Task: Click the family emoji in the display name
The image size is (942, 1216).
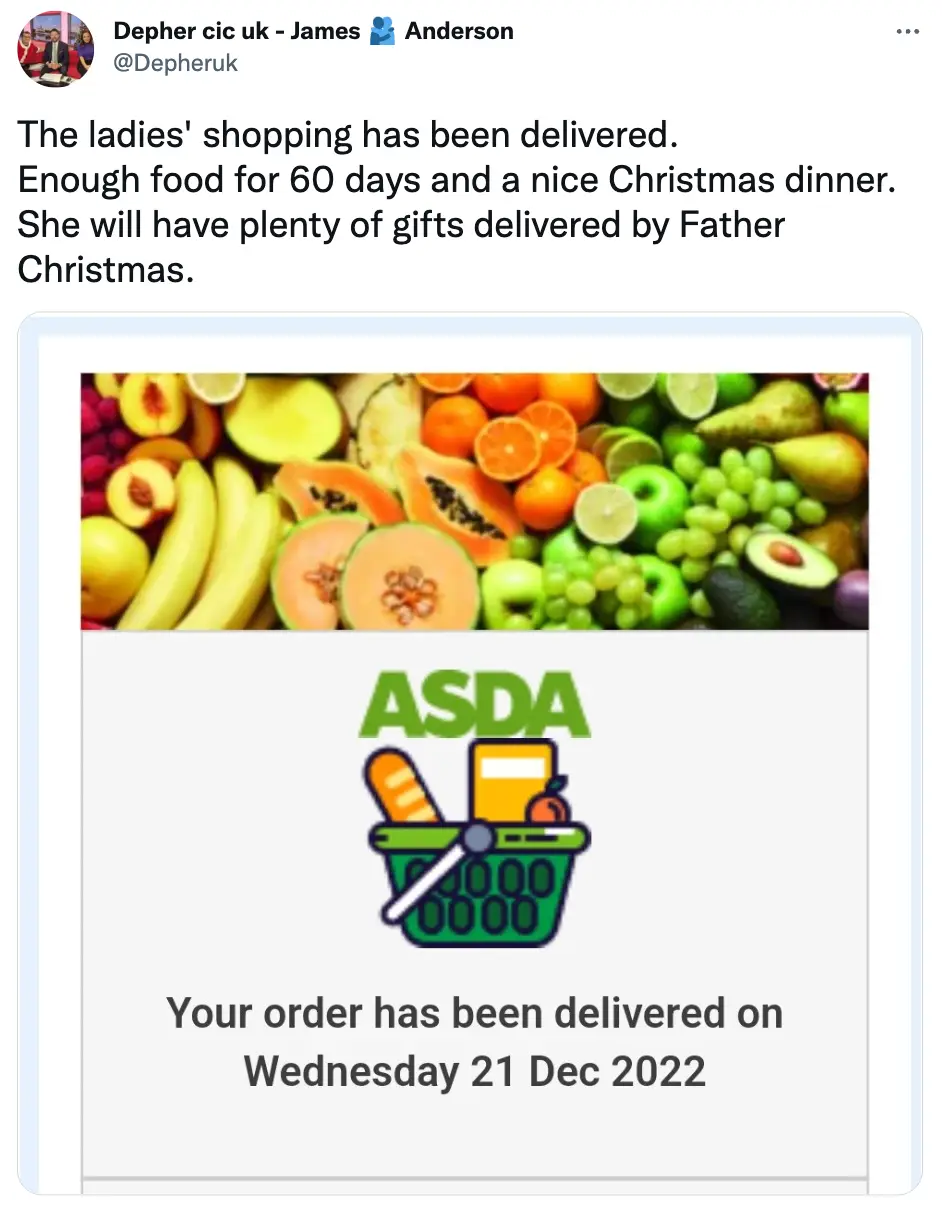Action: pos(383,30)
